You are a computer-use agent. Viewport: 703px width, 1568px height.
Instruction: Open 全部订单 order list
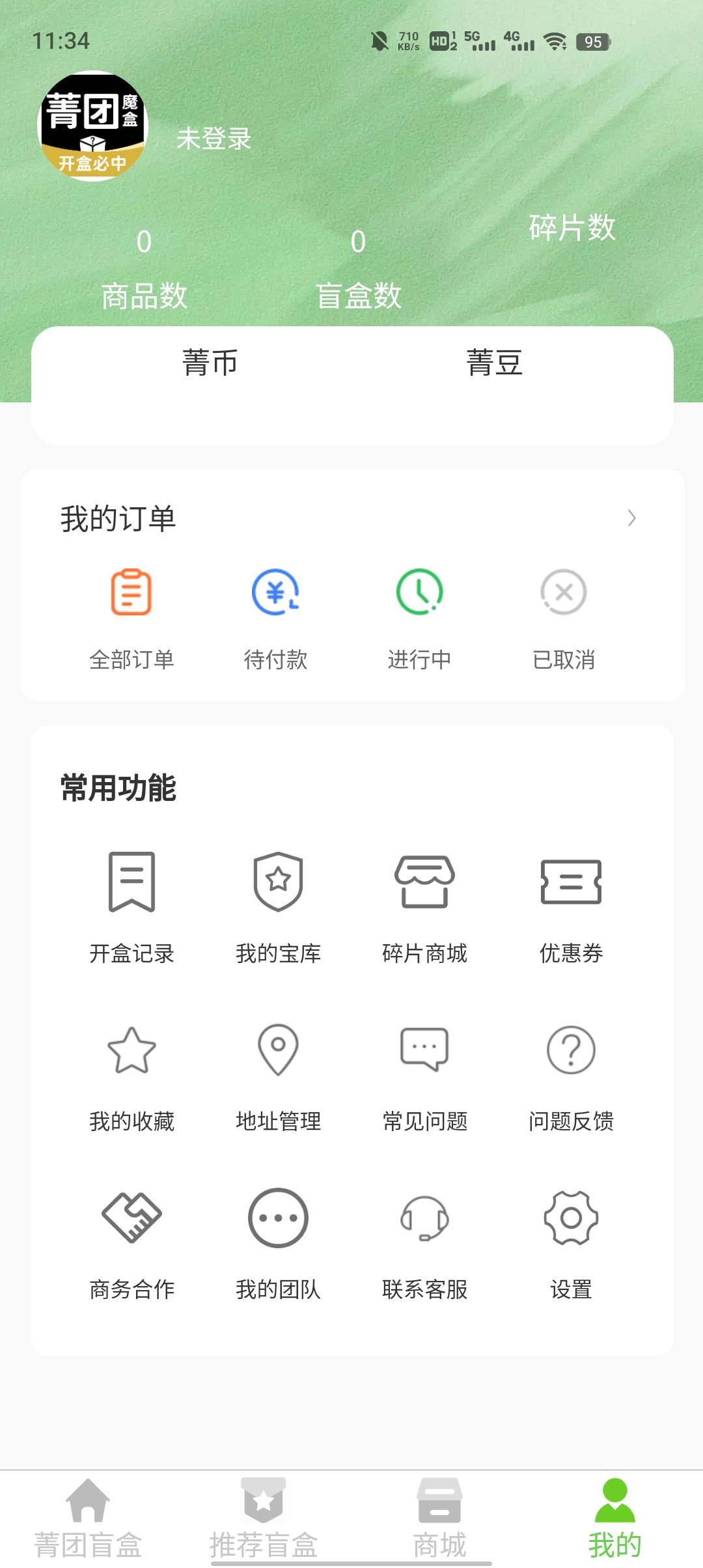(131, 615)
